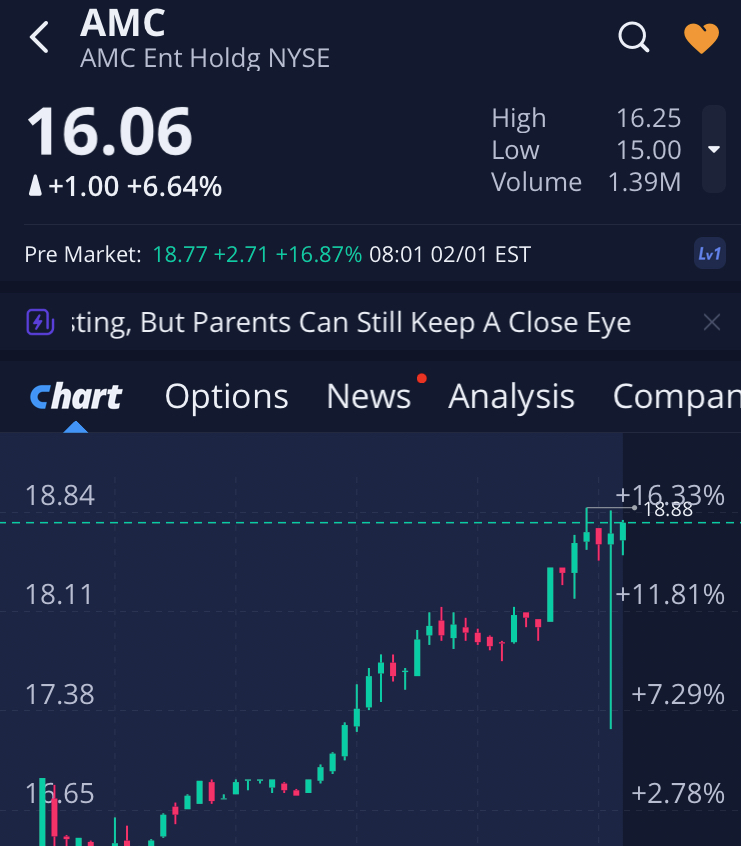Expand the quote details dropdown arrow
The width and height of the screenshot is (741, 846).
[714, 149]
